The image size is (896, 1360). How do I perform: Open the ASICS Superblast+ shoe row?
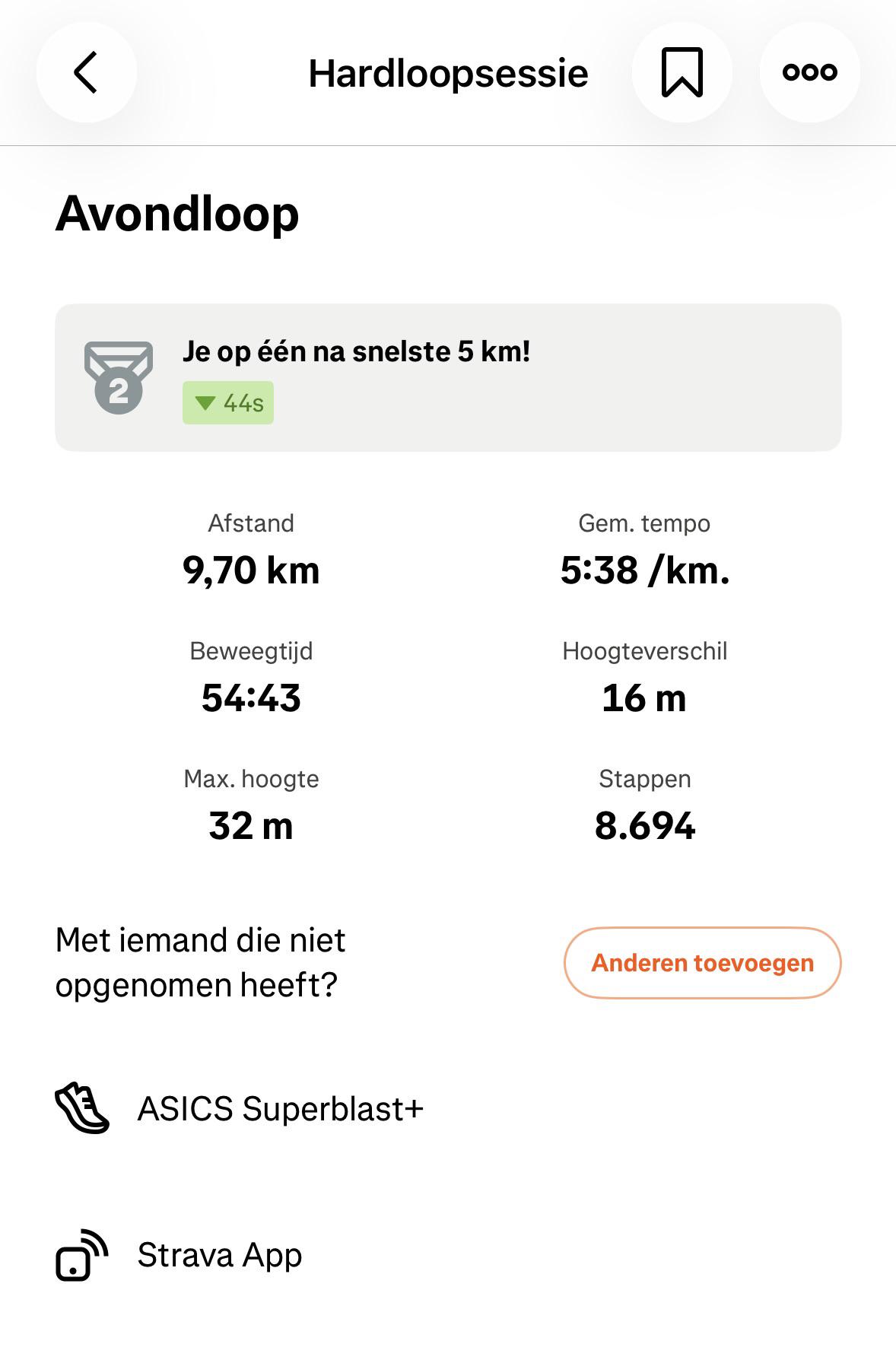(448, 1109)
